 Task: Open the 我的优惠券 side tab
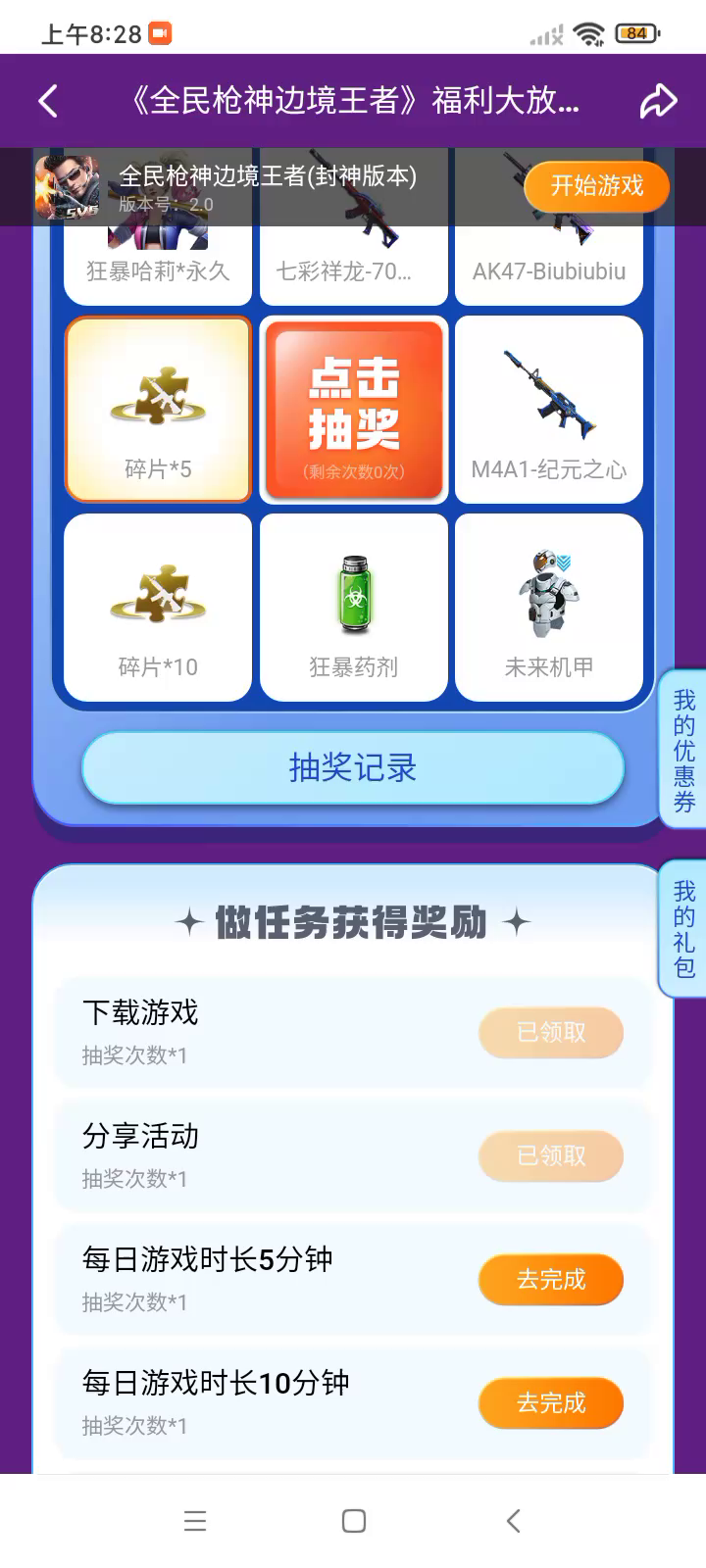point(684,751)
